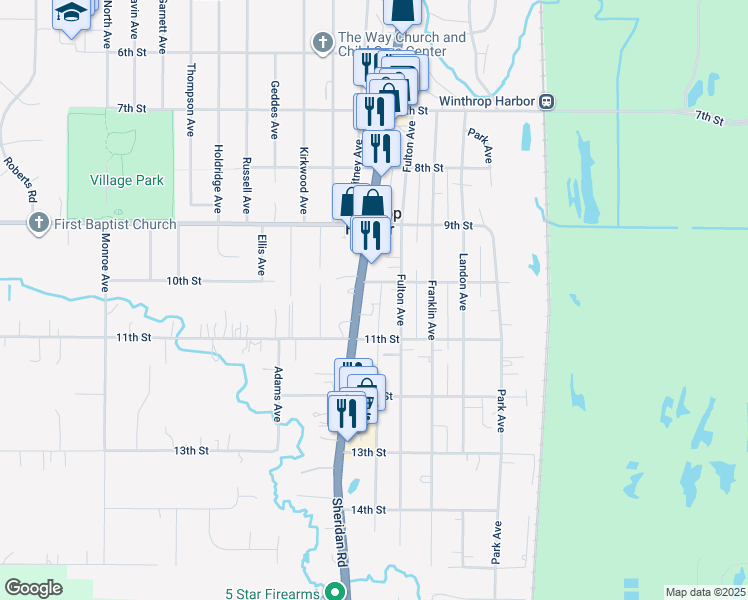Select The Way Church and Child Care Center
This screenshot has height=600, width=748.
(x=322, y=42)
